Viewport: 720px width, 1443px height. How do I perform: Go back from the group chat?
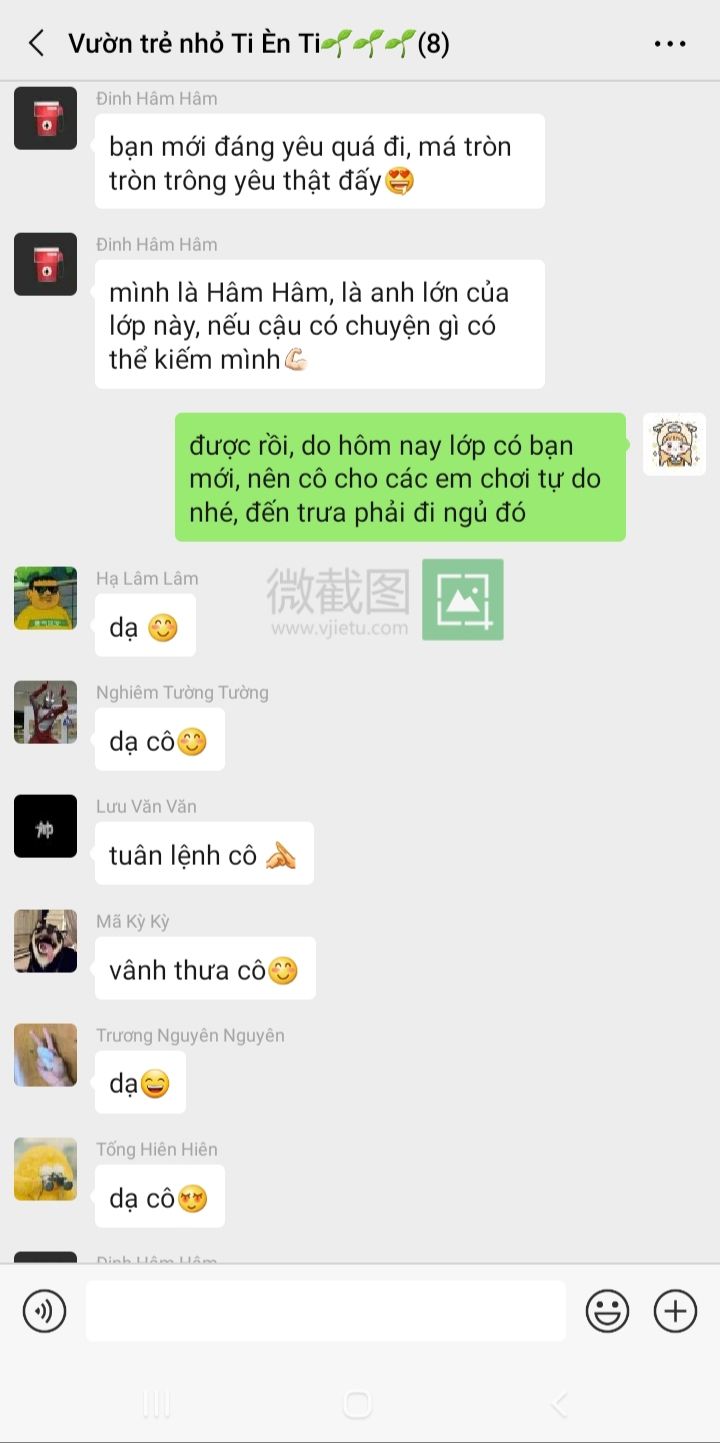[37, 43]
